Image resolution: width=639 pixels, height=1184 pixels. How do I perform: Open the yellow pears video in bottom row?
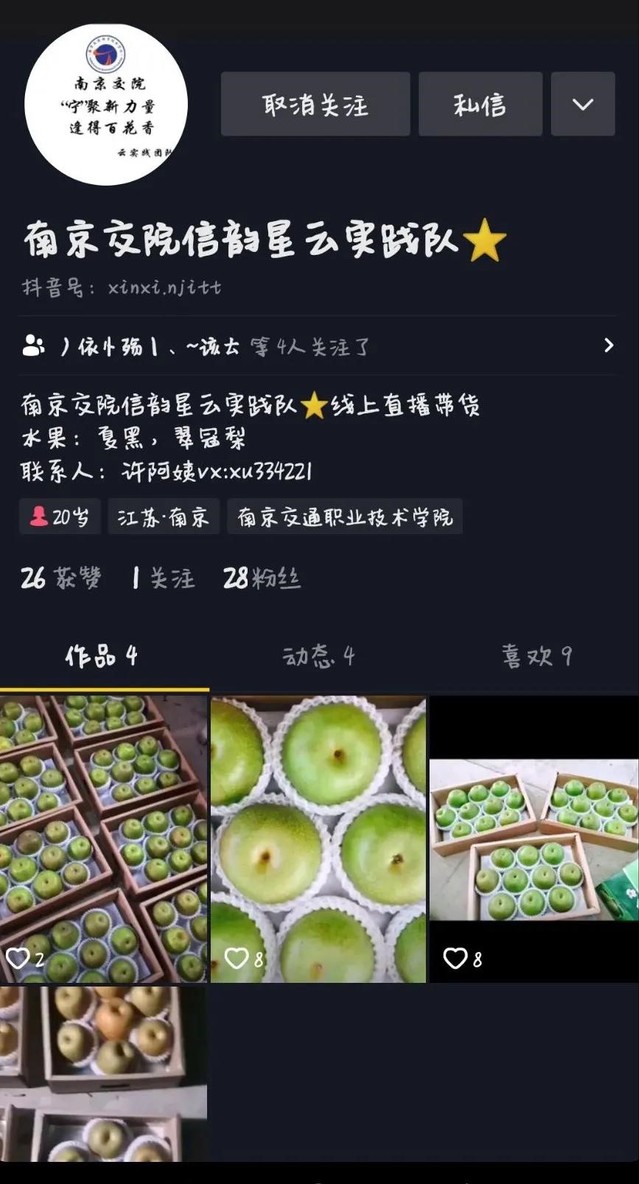104,1072
